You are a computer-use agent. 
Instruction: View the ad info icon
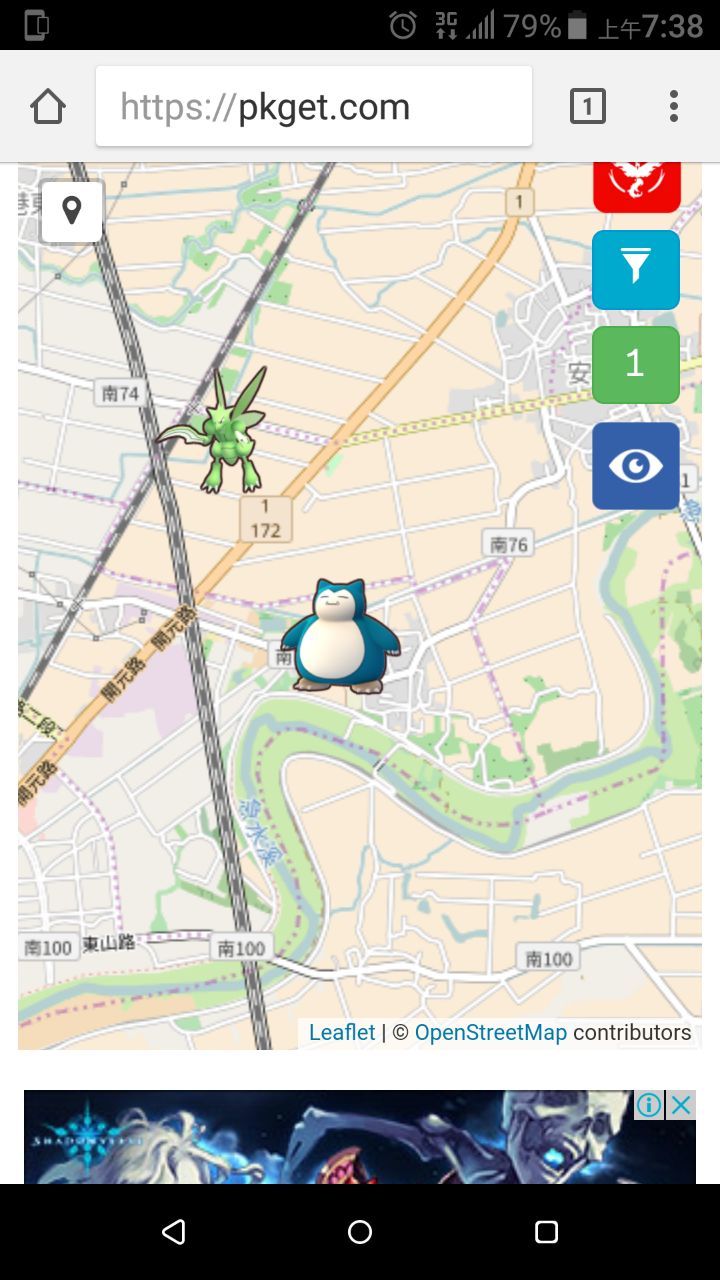649,1105
